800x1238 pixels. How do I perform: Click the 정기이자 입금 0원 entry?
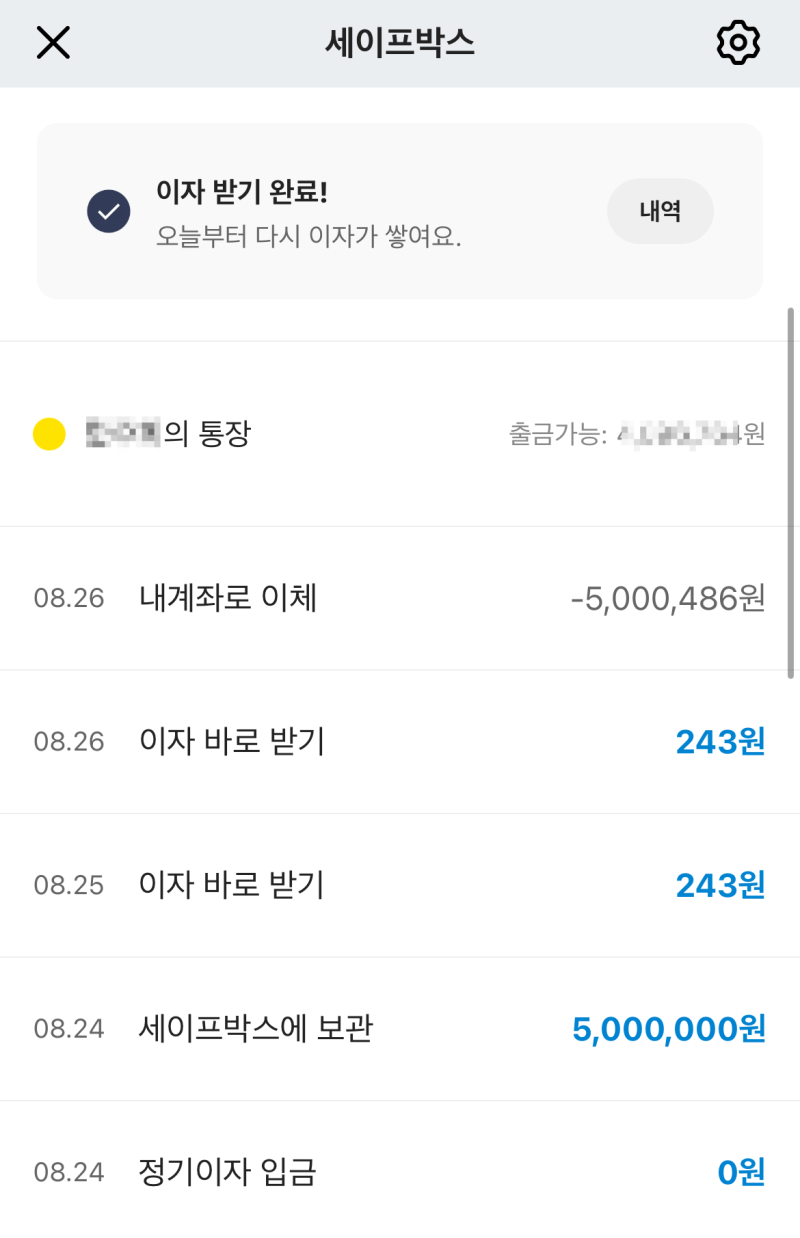coord(400,1172)
